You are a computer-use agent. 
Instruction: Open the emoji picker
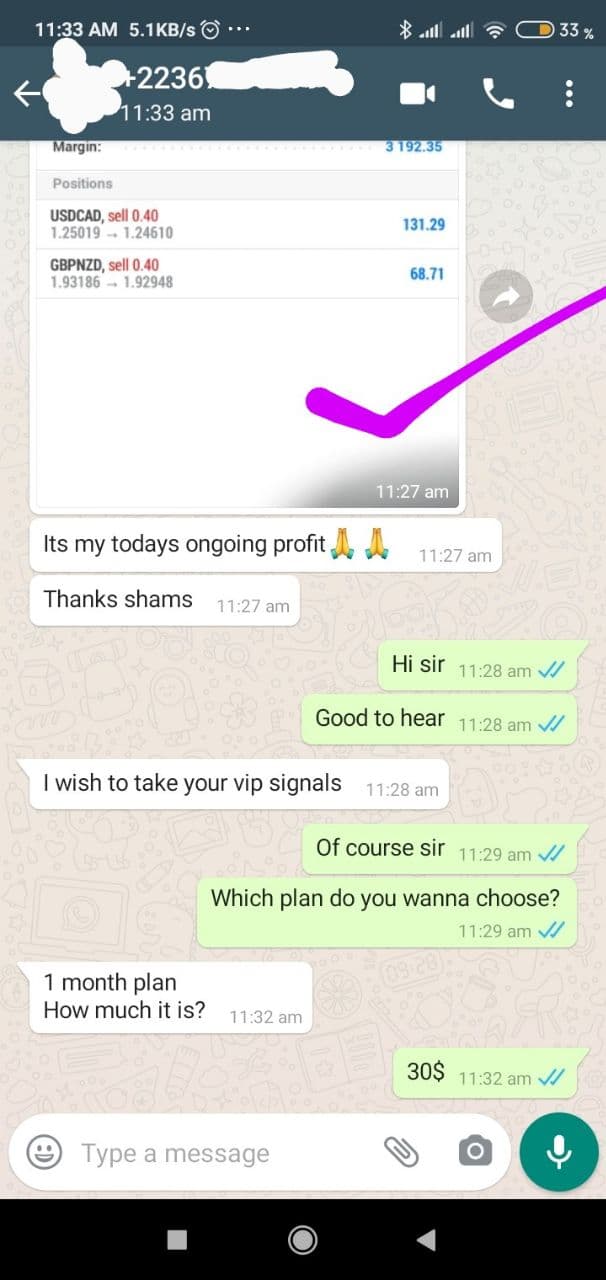coord(45,1153)
